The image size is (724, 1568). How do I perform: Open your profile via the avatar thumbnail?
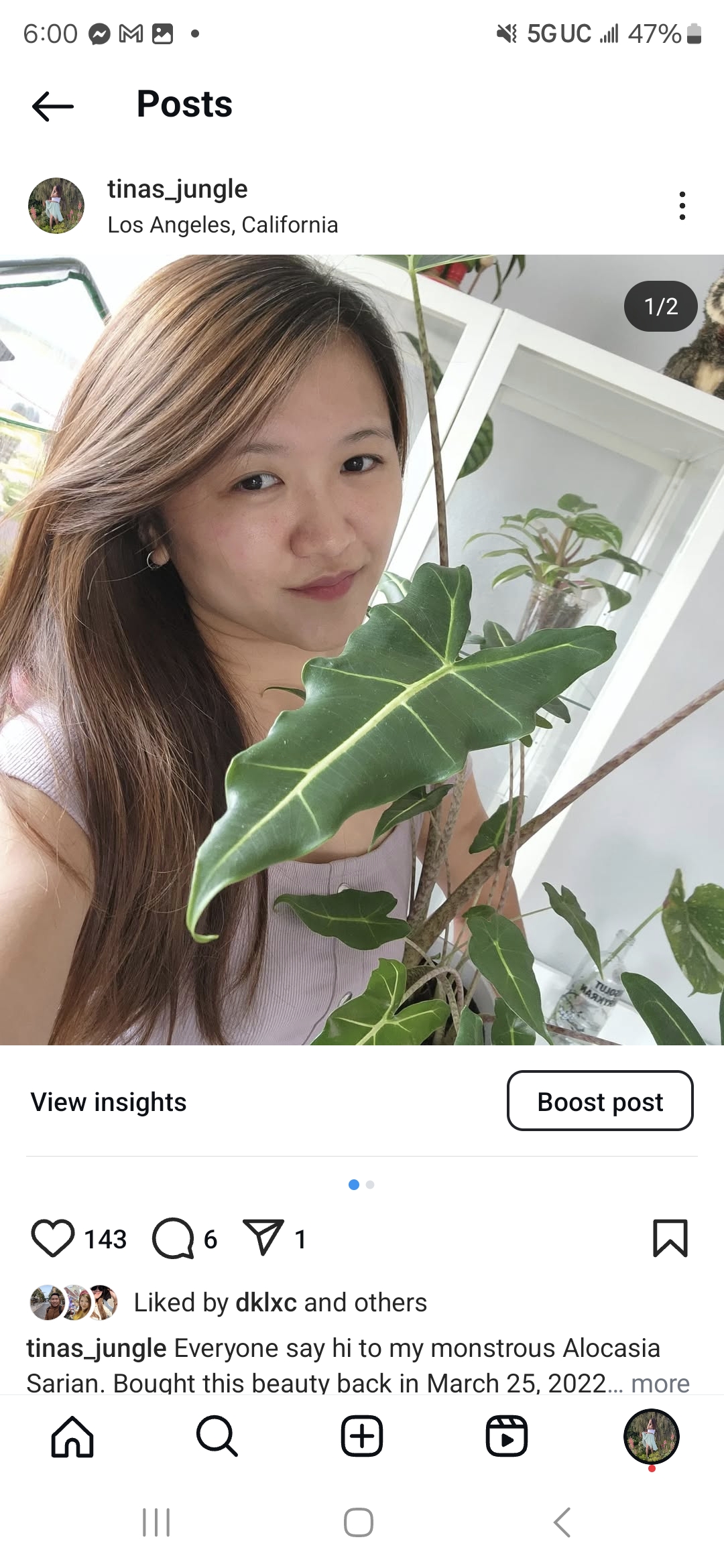tap(651, 1436)
